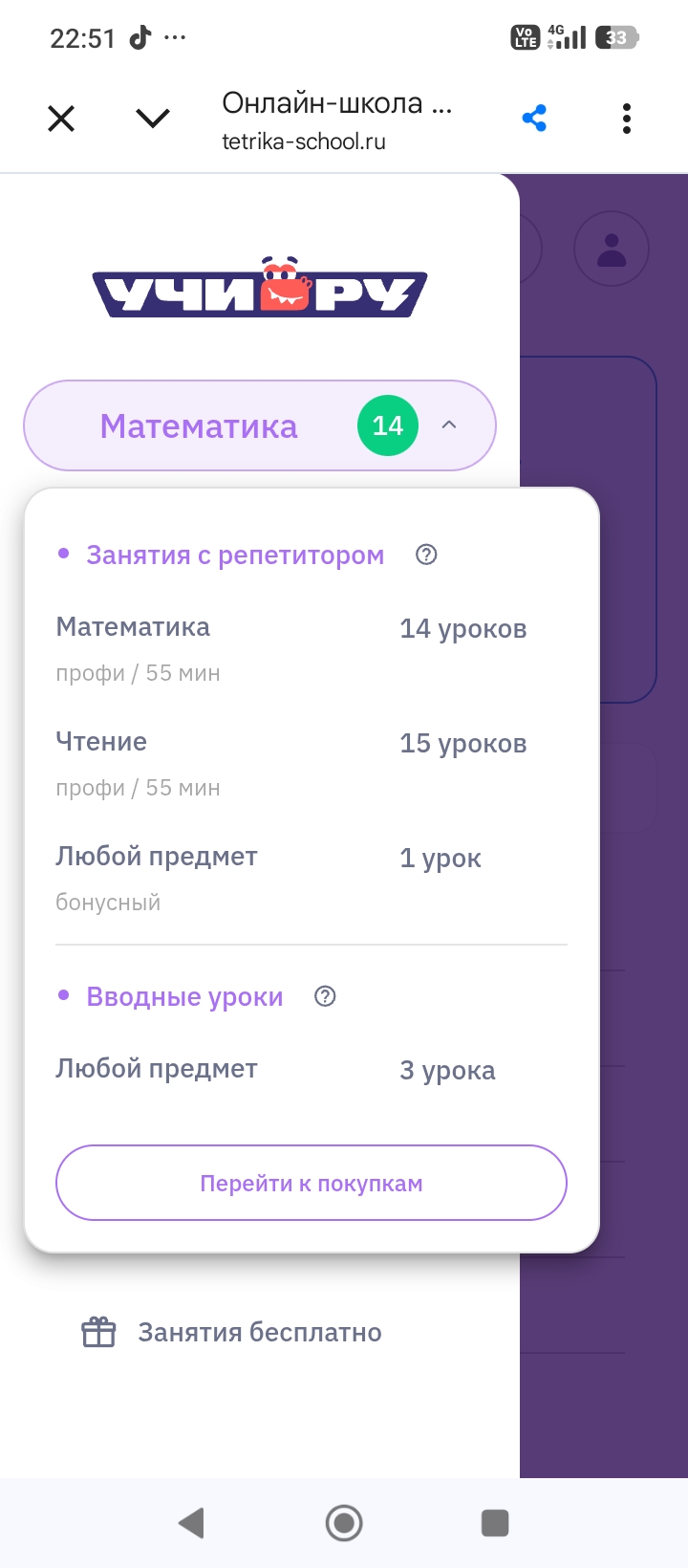The width and height of the screenshot is (688, 1568).
Task: Tap the Перейти к покупкам button
Action: [x=312, y=1183]
